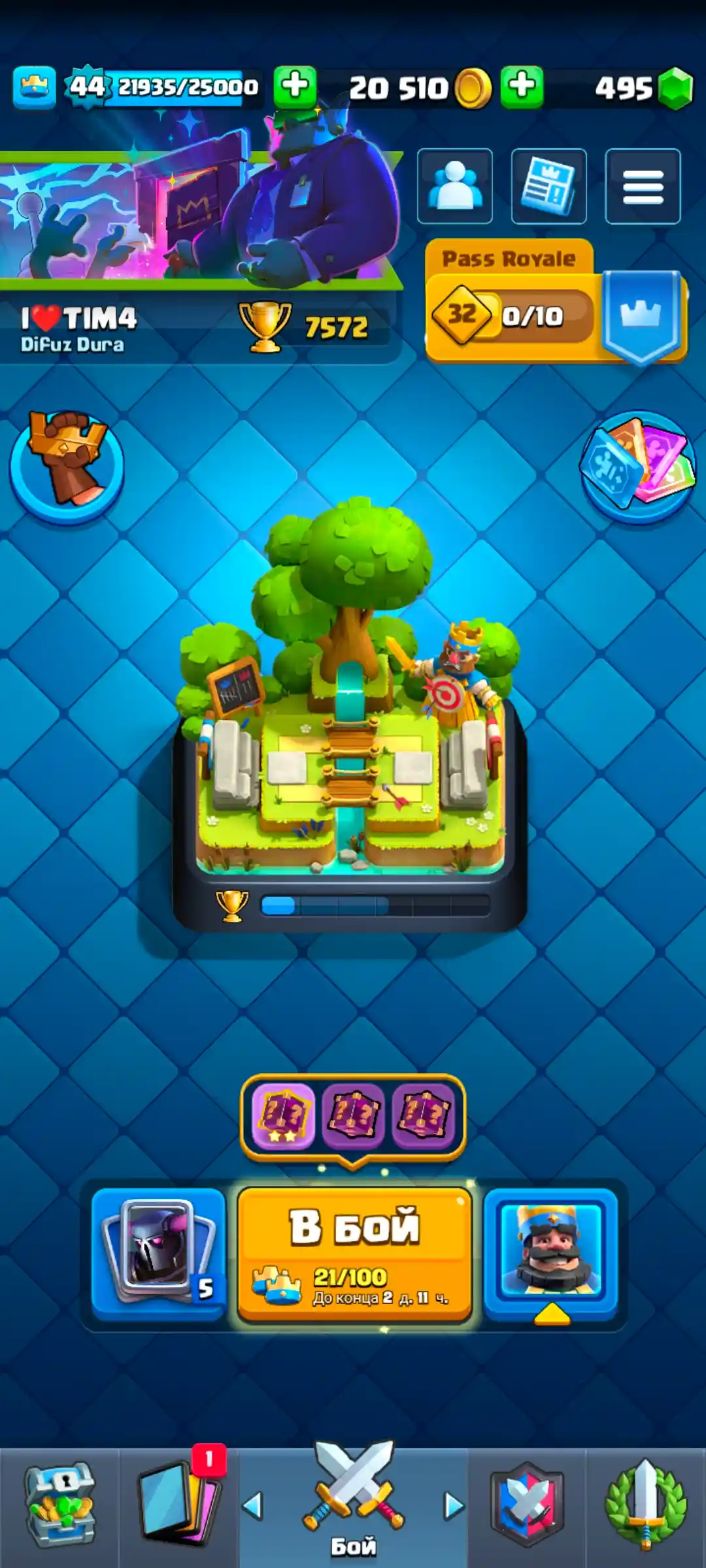Tap the crown level icon

tap(34, 86)
